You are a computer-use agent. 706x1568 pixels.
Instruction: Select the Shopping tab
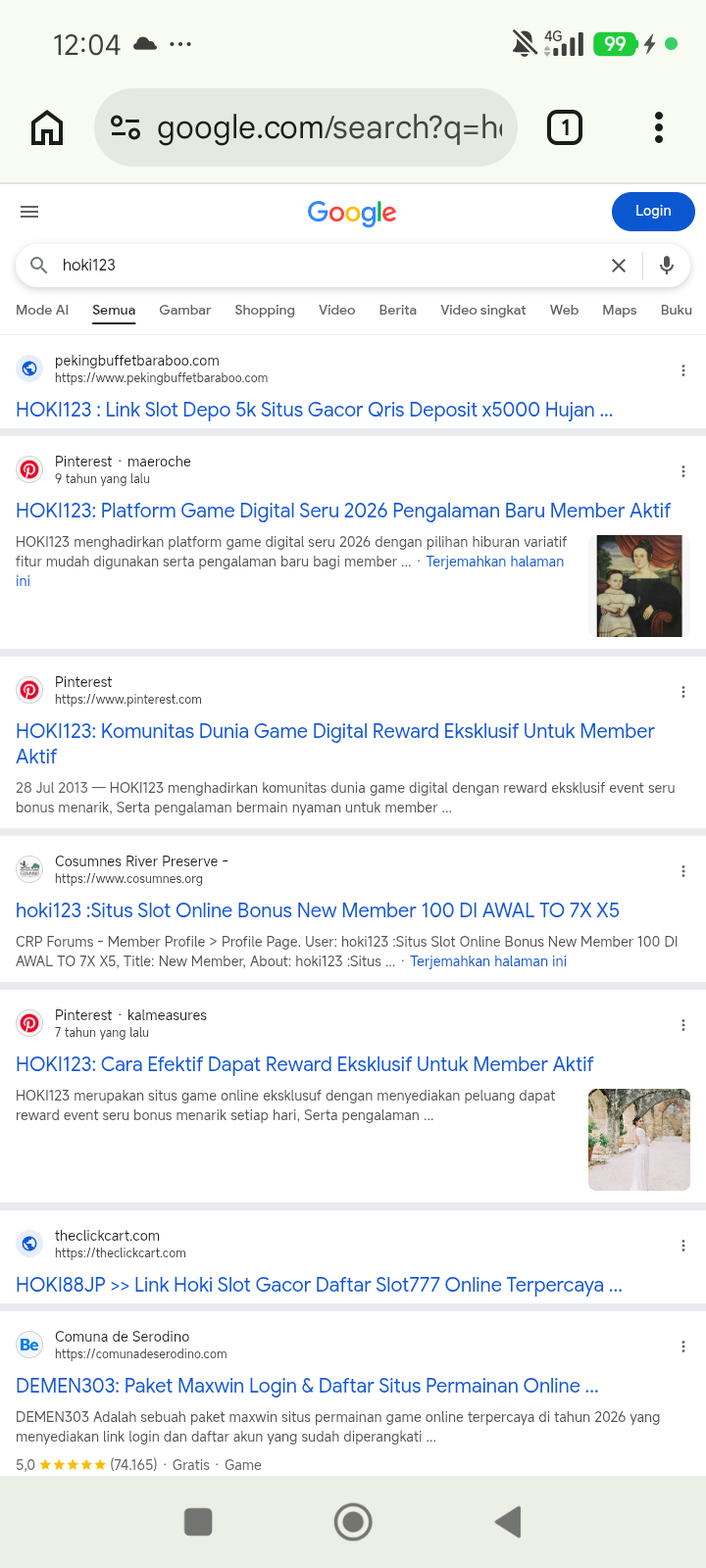pyautogui.click(x=265, y=310)
